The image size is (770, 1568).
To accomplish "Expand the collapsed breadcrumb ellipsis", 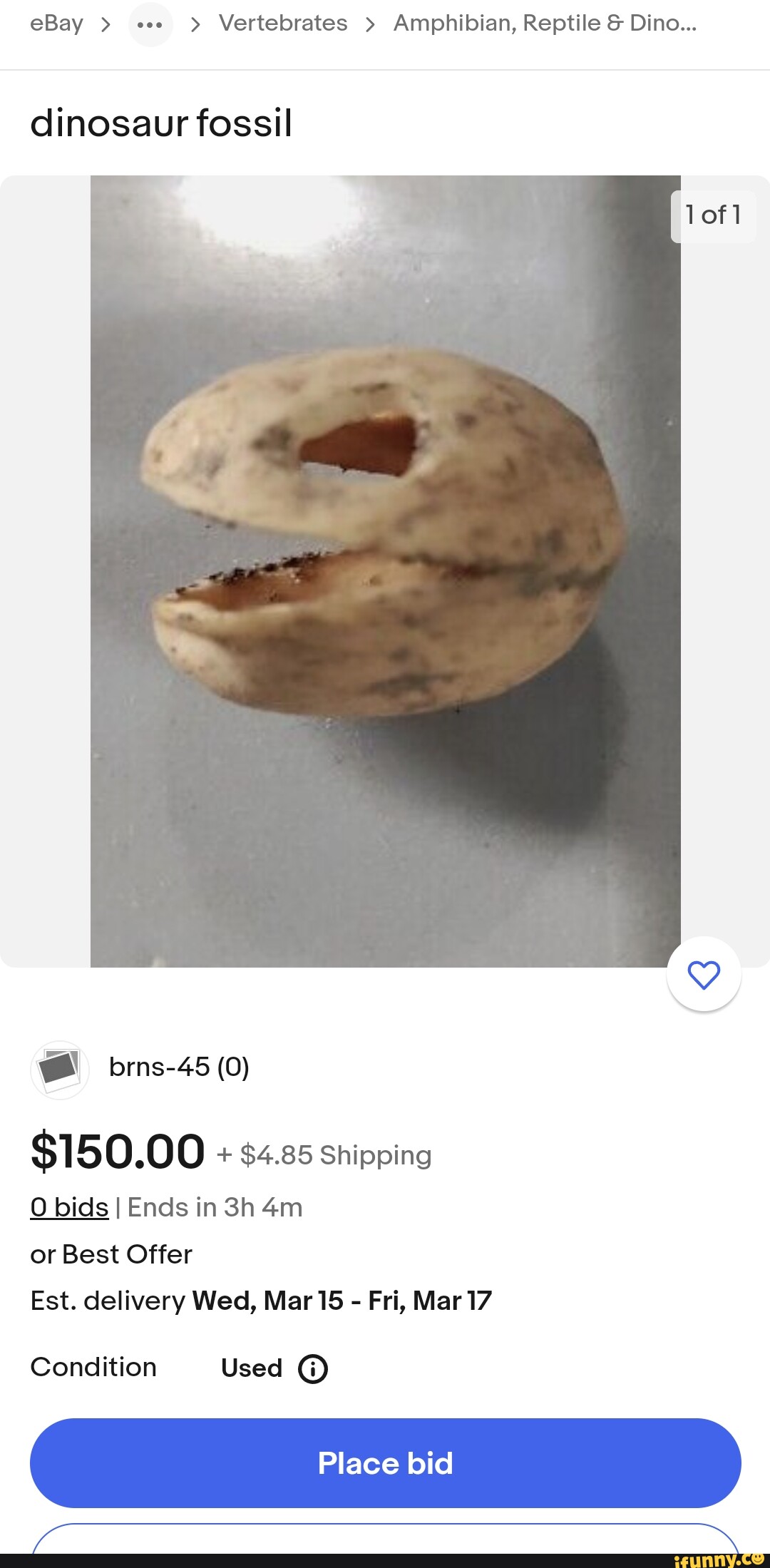I will (x=150, y=25).
